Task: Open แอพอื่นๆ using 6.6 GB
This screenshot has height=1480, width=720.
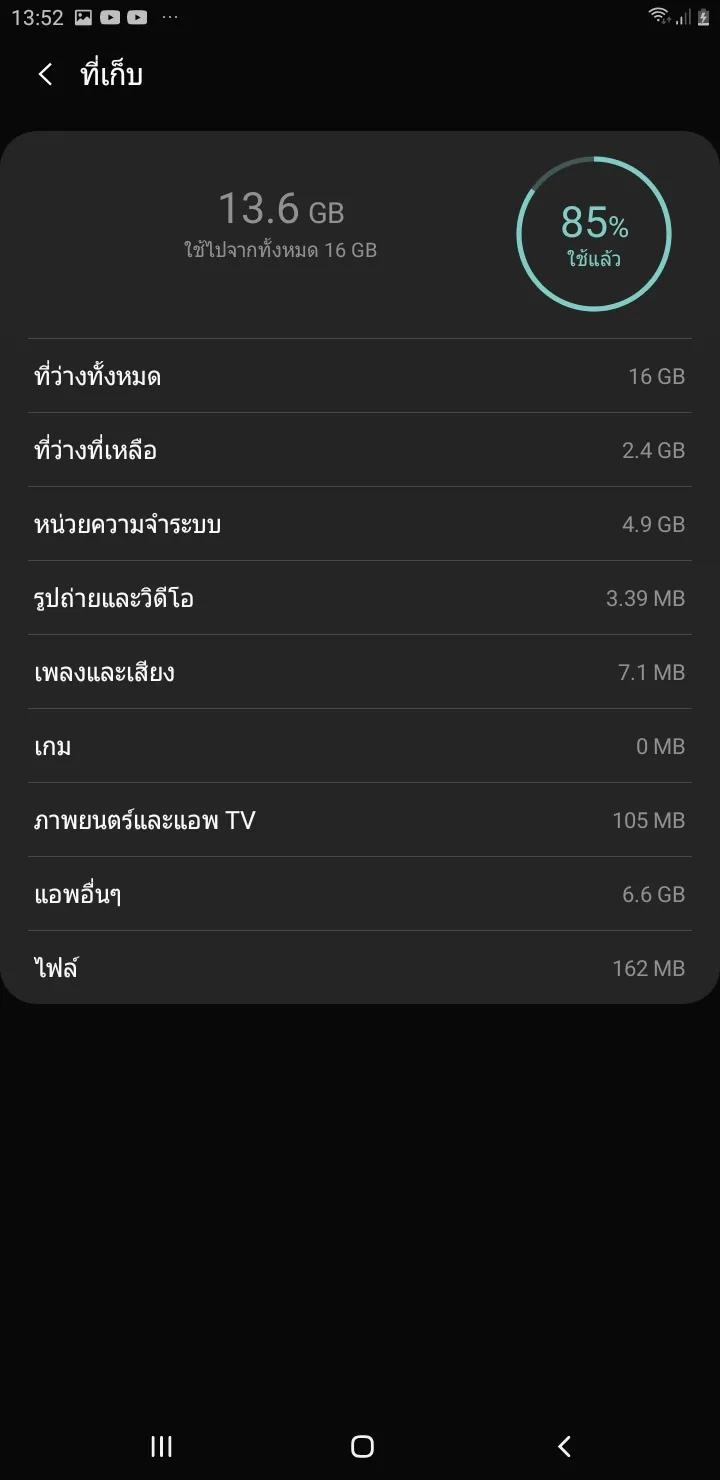Action: click(360, 894)
